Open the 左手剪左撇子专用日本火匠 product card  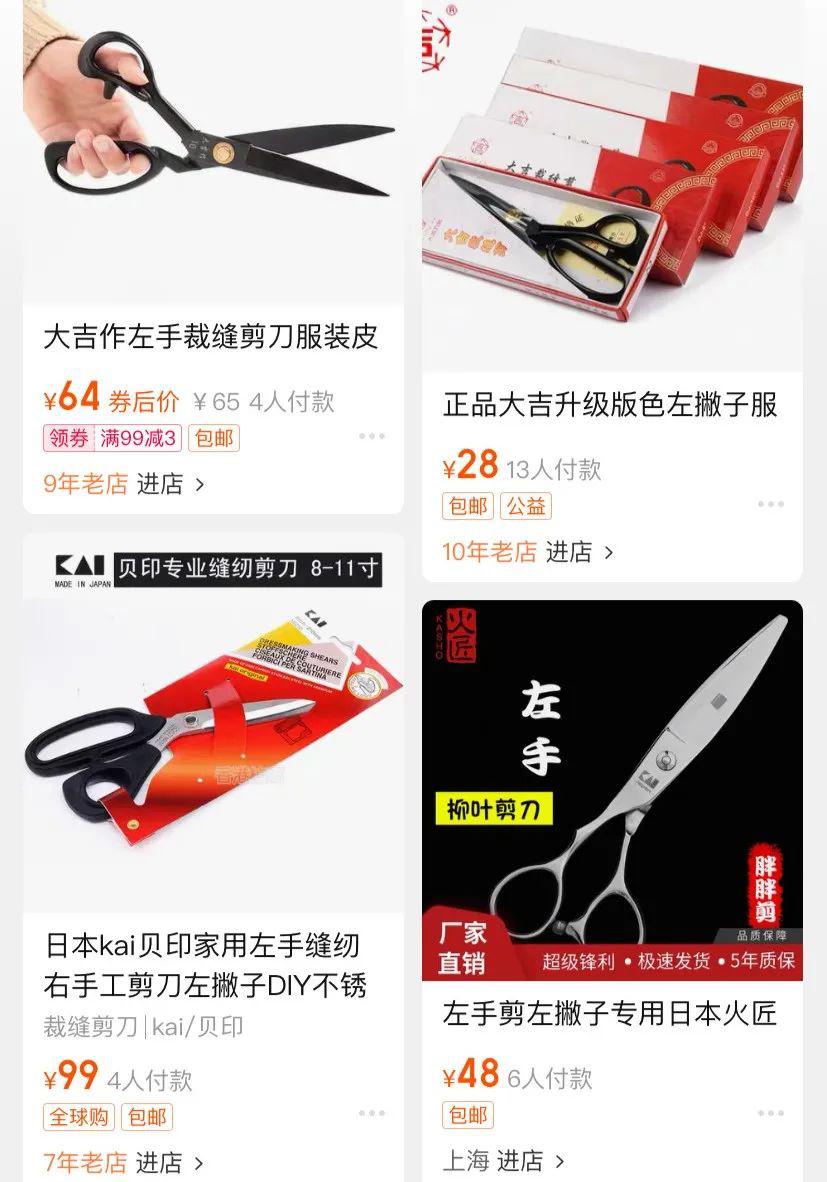610,1013
